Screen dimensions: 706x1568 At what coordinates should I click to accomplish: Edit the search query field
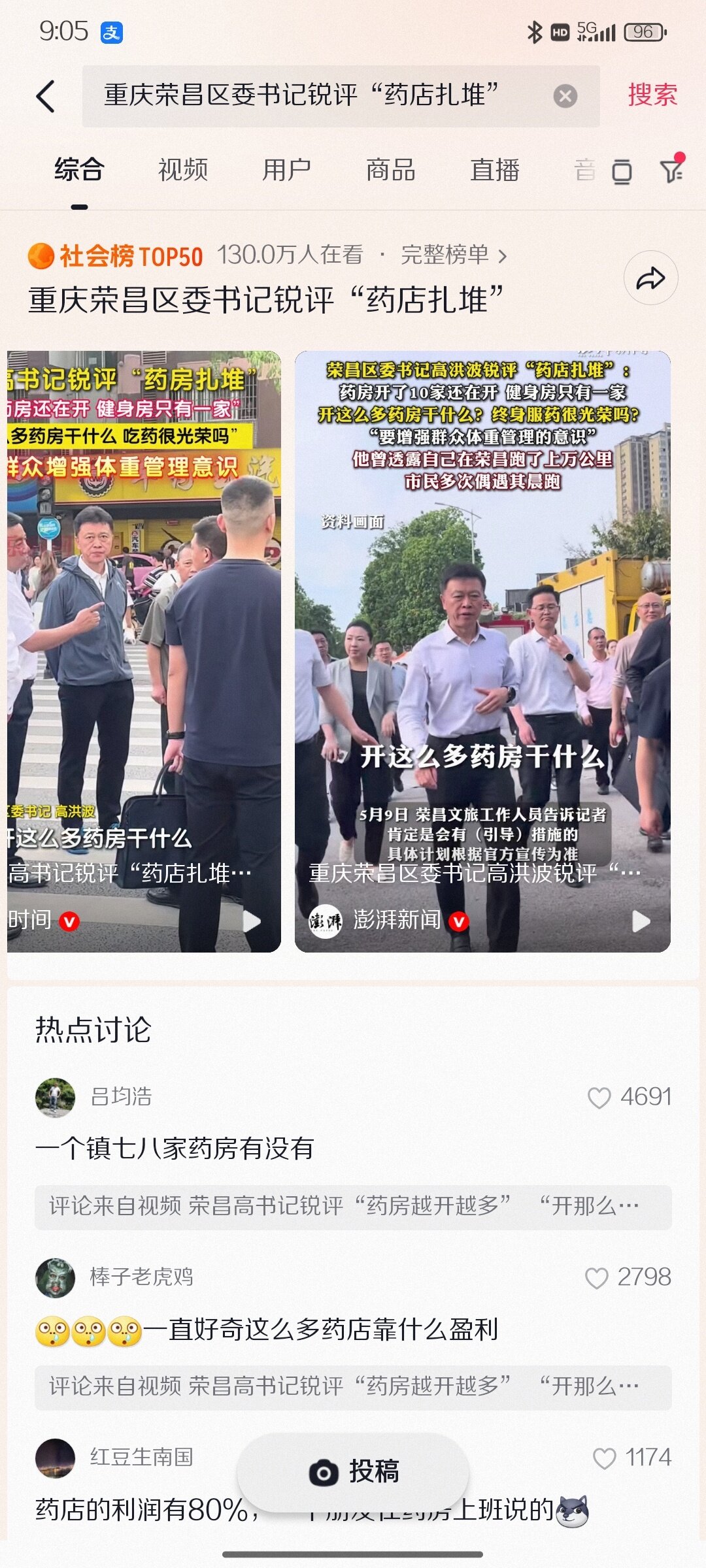pos(314,95)
